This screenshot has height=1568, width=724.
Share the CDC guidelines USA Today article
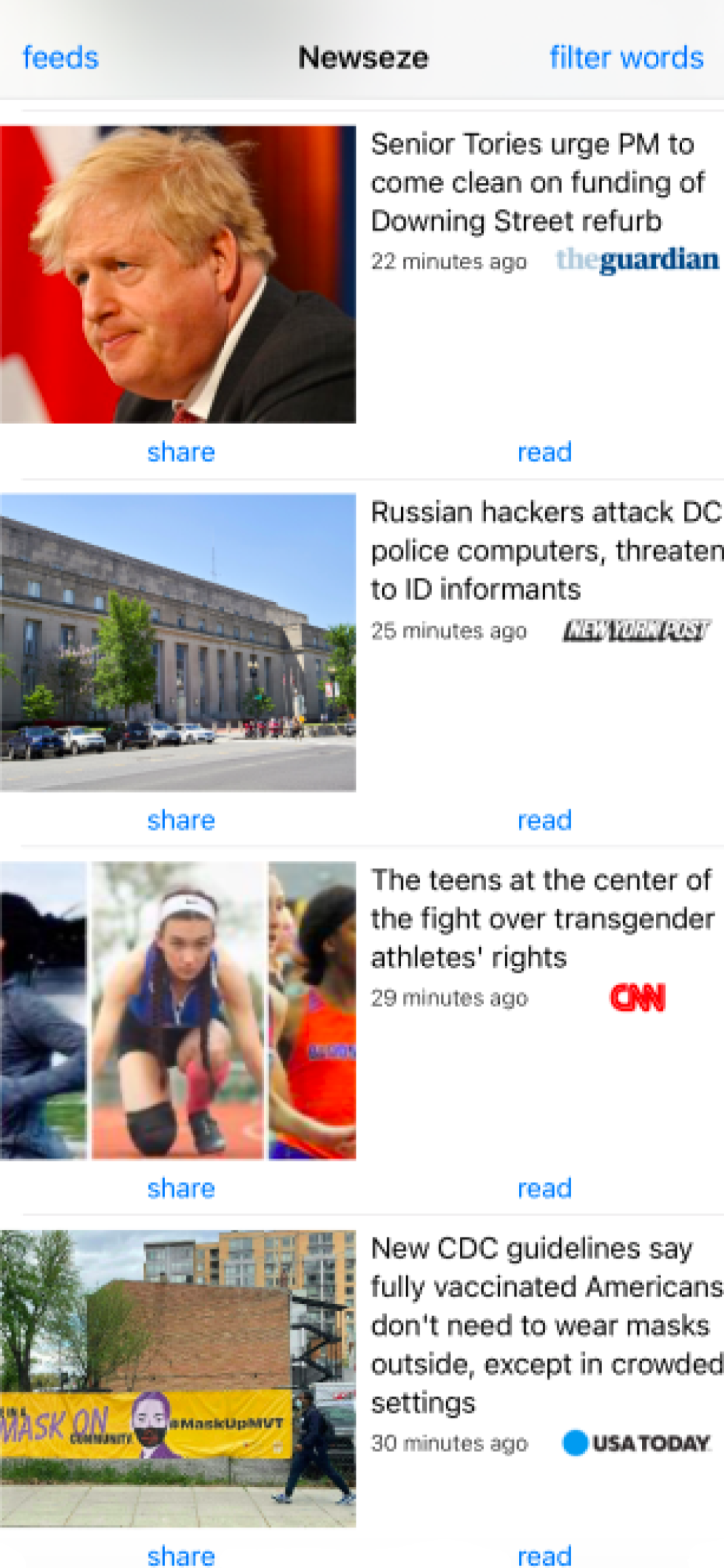pos(181,1555)
